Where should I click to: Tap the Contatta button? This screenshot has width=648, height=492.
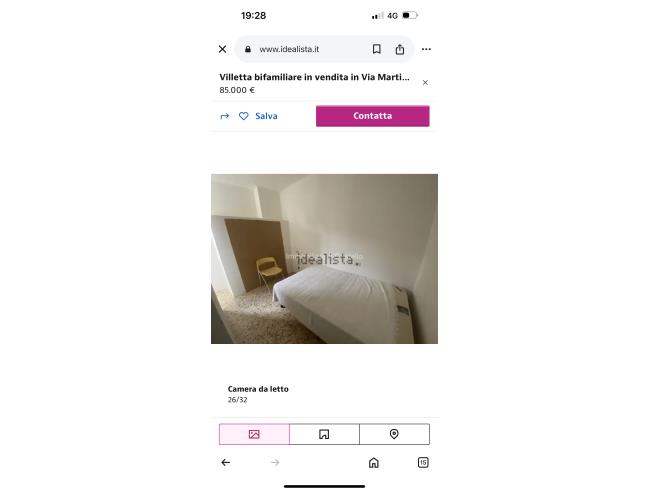pyautogui.click(x=372, y=116)
